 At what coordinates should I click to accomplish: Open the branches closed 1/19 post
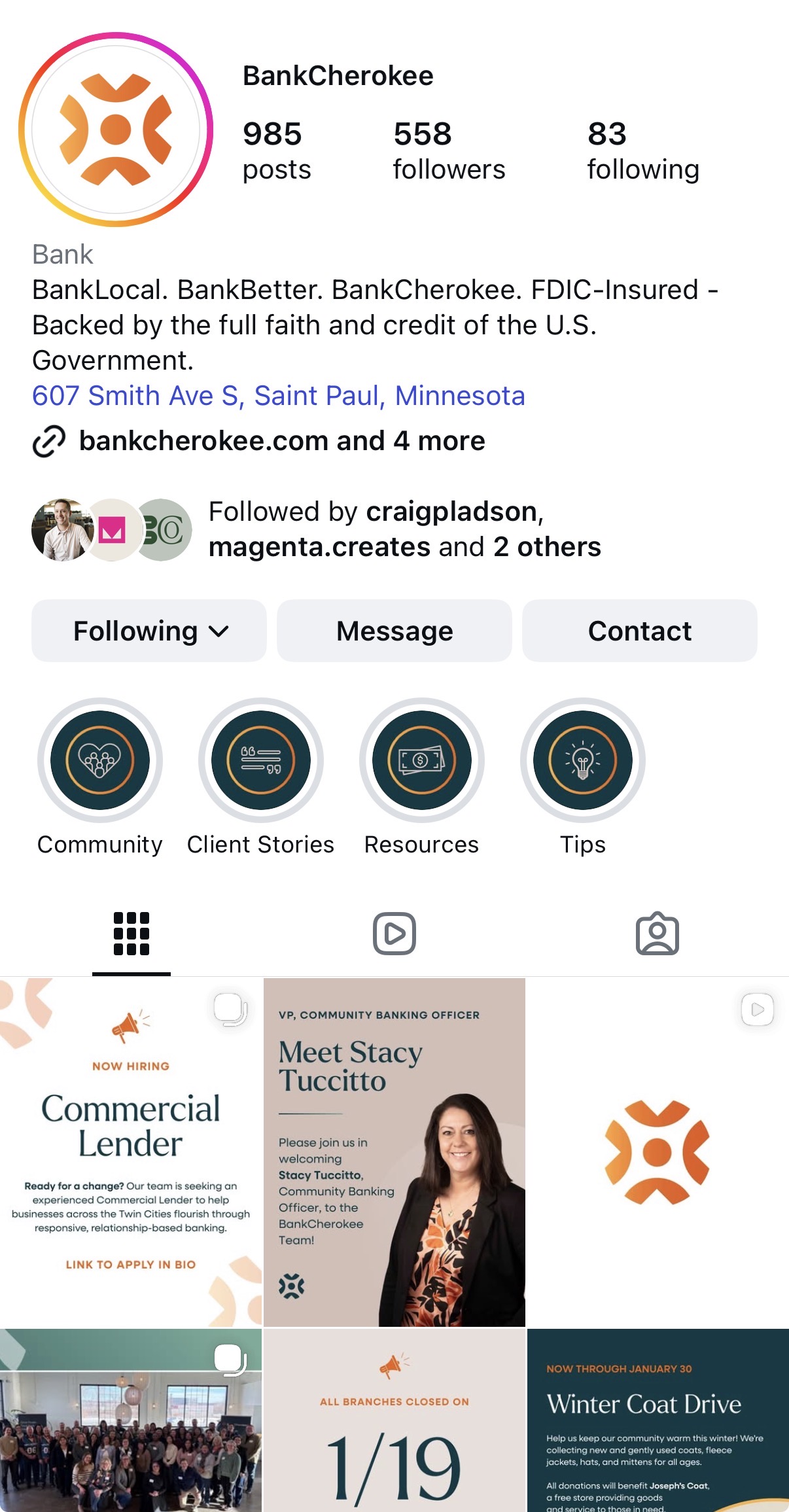click(394, 1420)
